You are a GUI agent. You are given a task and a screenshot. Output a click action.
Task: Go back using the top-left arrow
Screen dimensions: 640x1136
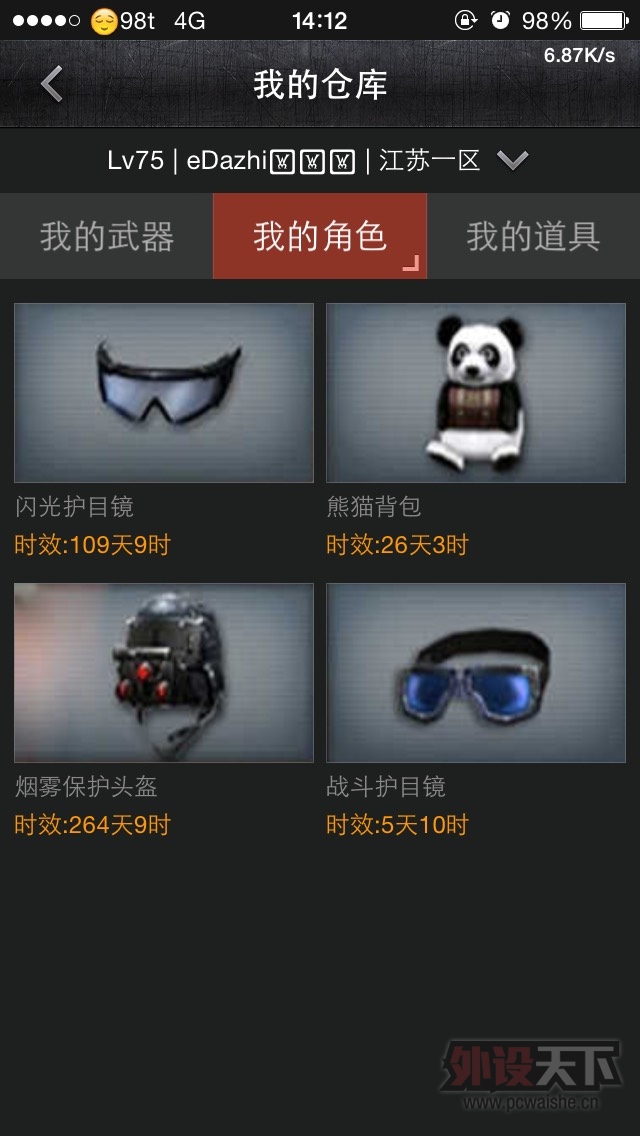[x=52, y=85]
